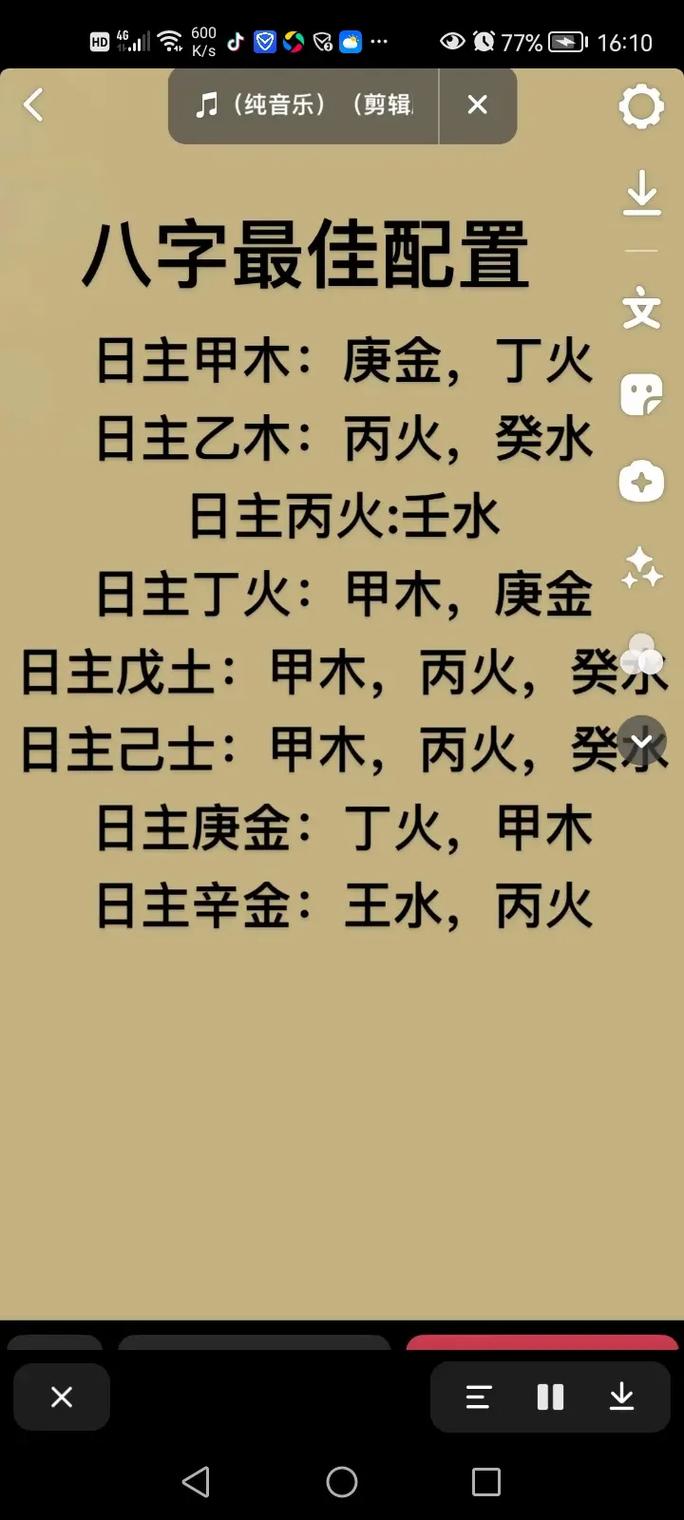Viewport: 684px width, 1520px height.
Task: Go back using the top-left arrow
Action: coord(34,104)
